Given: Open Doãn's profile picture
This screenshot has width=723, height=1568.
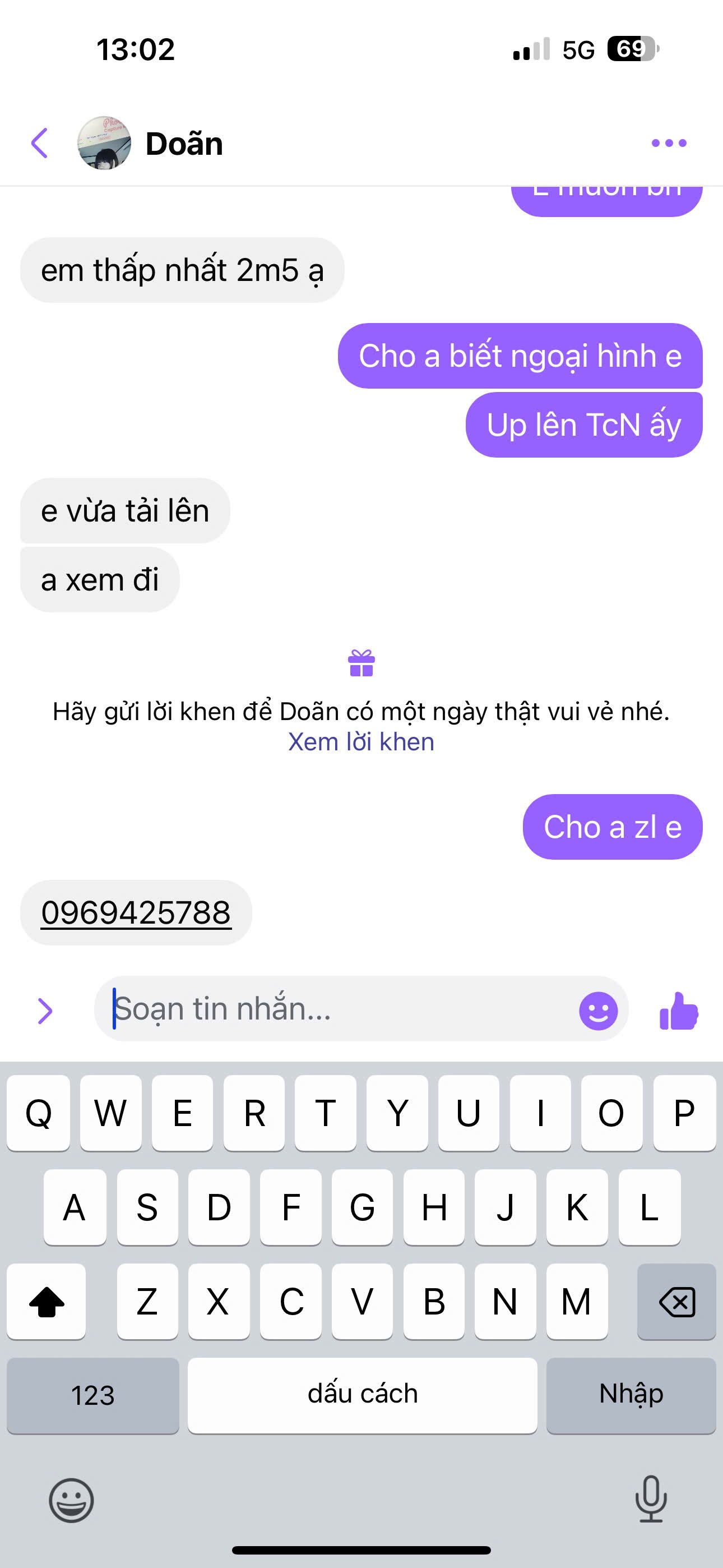Looking at the screenshot, I should (104, 143).
